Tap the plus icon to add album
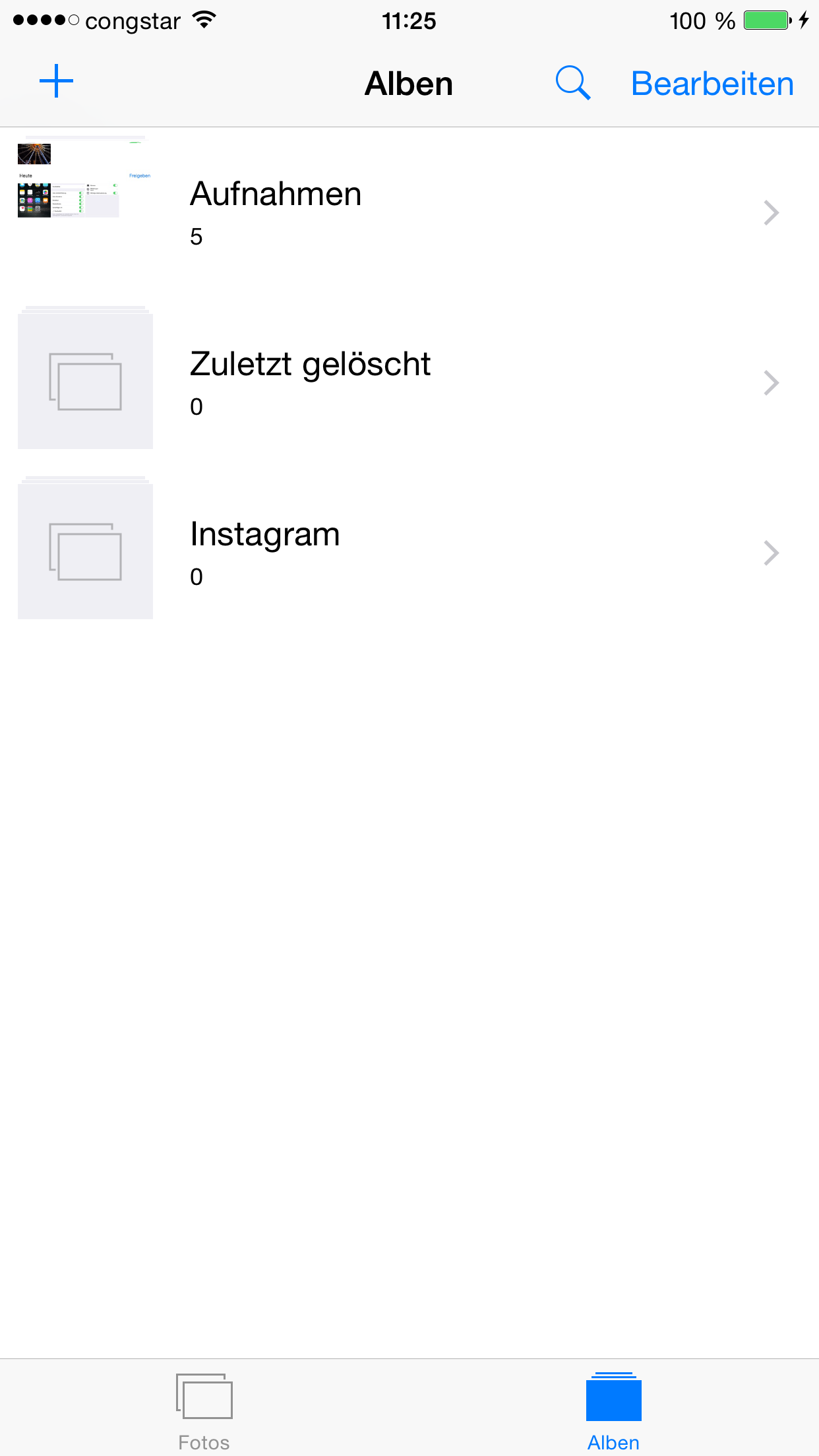This screenshot has width=819, height=1456. click(56, 81)
